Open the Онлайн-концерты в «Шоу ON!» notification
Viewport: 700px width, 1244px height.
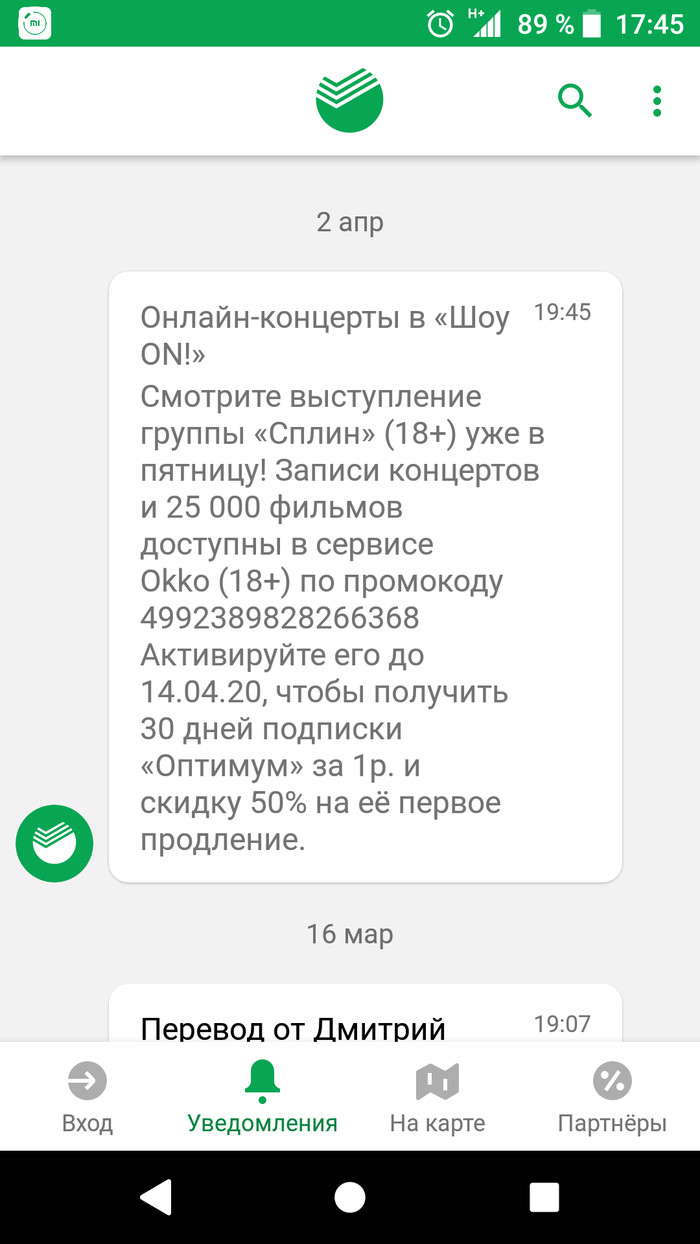[365, 576]
